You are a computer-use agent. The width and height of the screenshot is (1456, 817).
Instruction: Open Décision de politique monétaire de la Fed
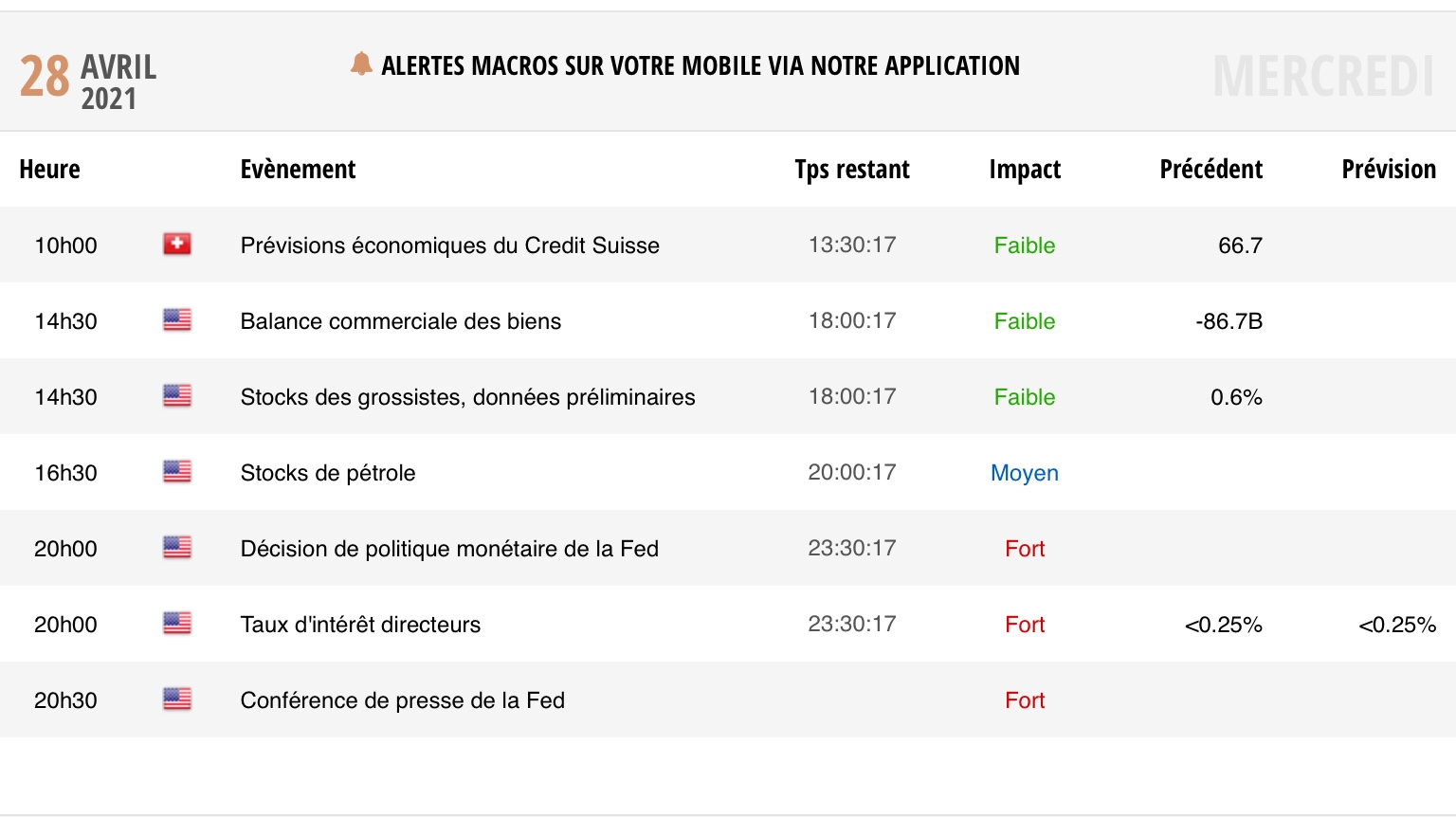[x=449, y=549]
